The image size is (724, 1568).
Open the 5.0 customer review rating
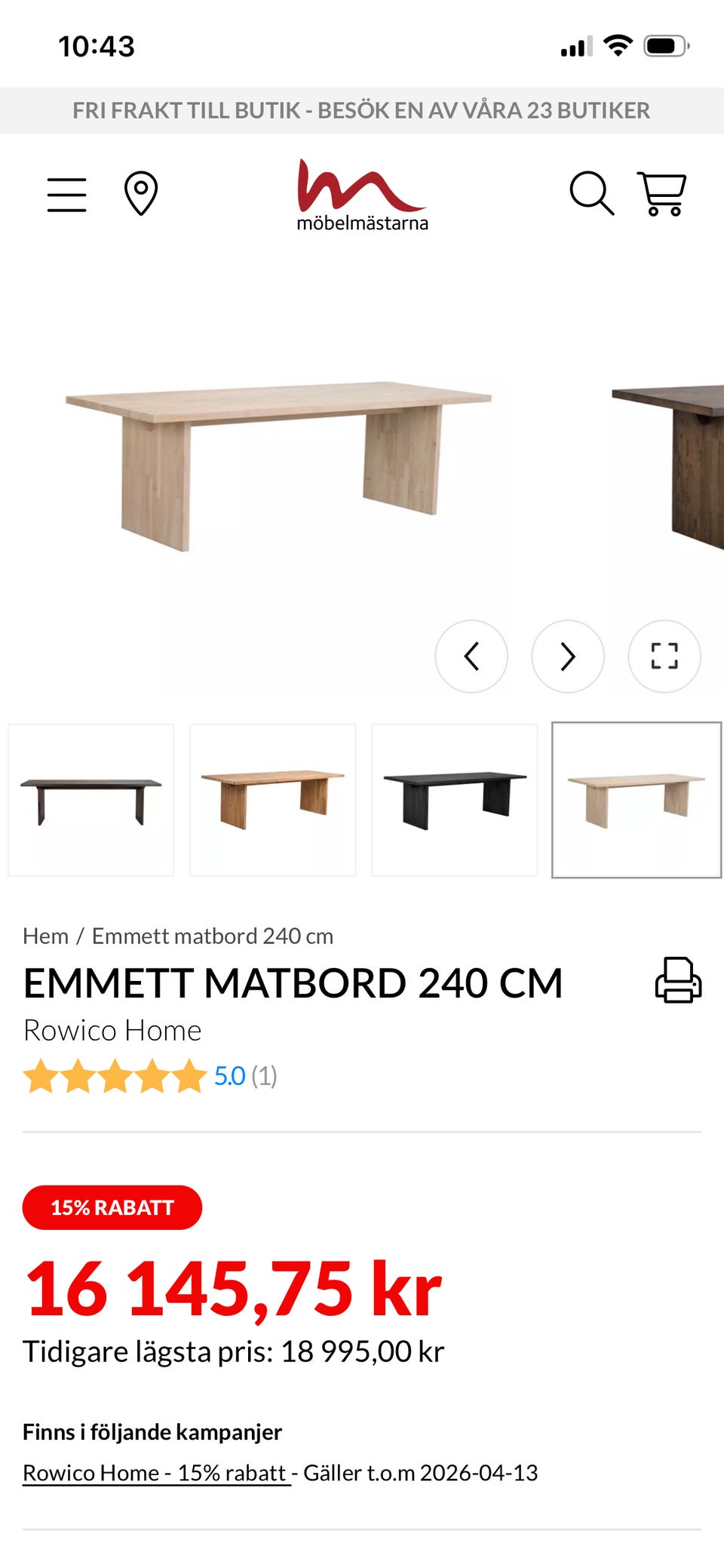(226, 1077)
